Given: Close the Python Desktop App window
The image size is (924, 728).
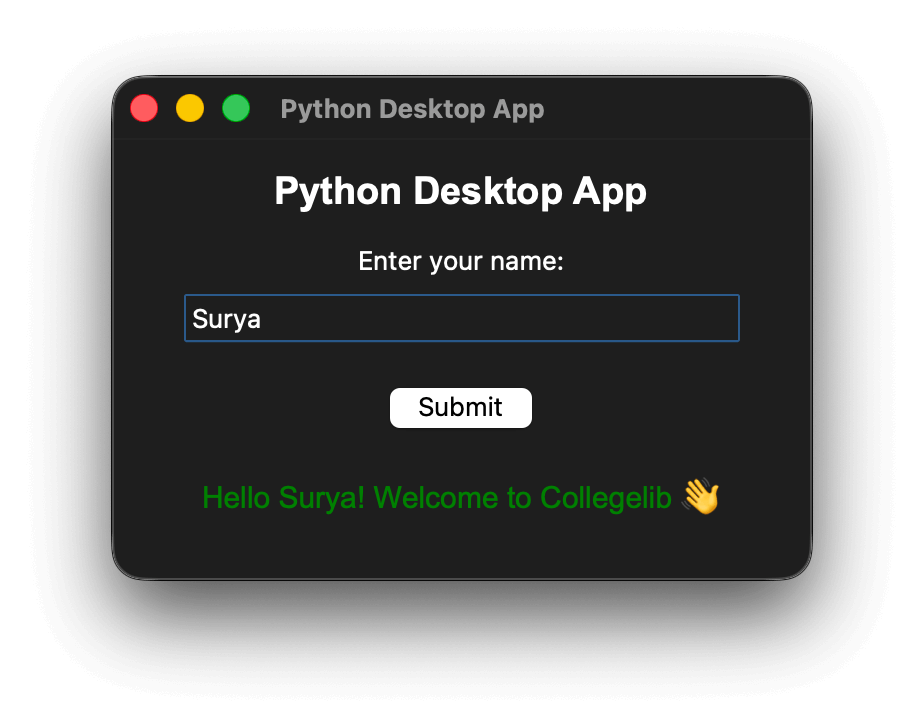Looking at the screenshot, I should pyautogui.click(x=144, y=108).
